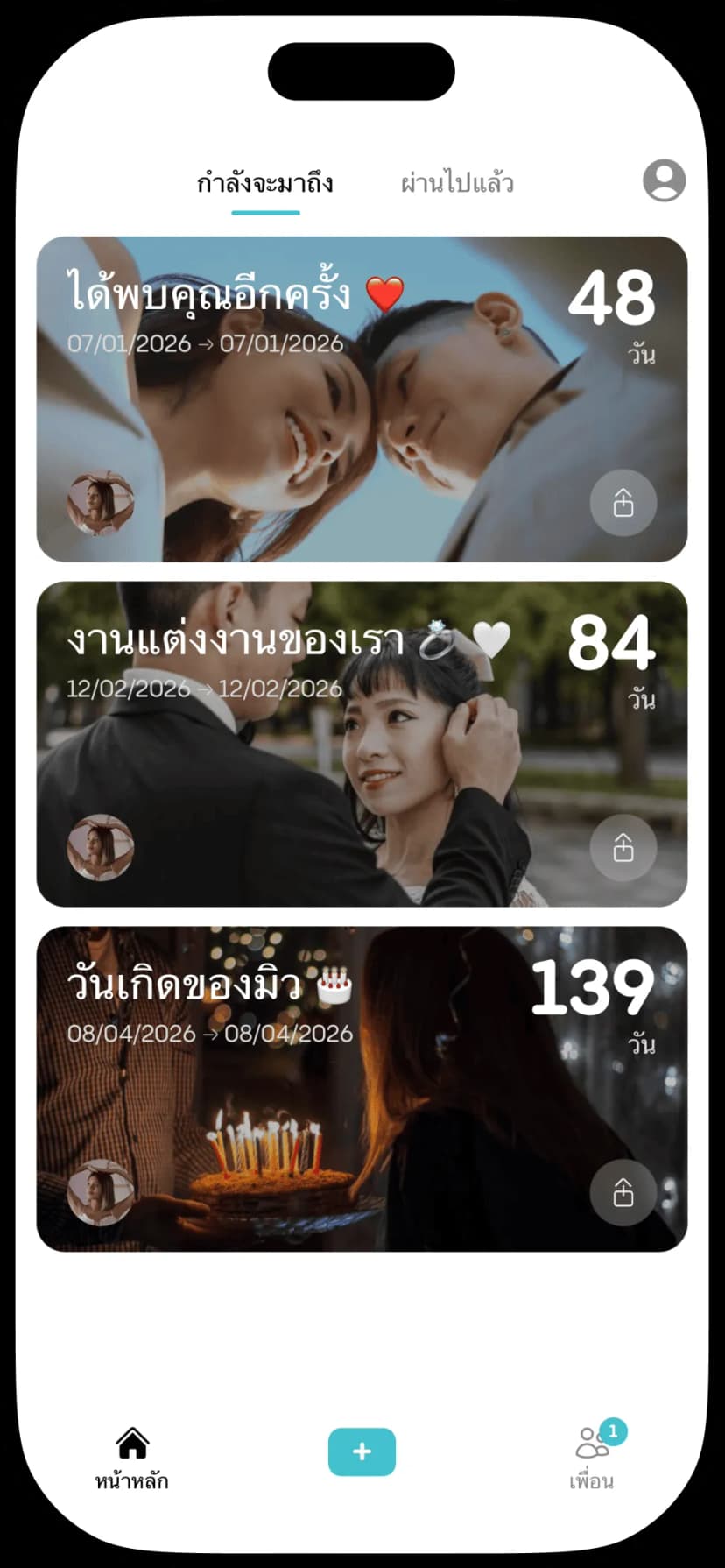Tap the date range 07/01/2026 on the reunion card
This screenshot has width=725, height=1568.
coord(203,343)
